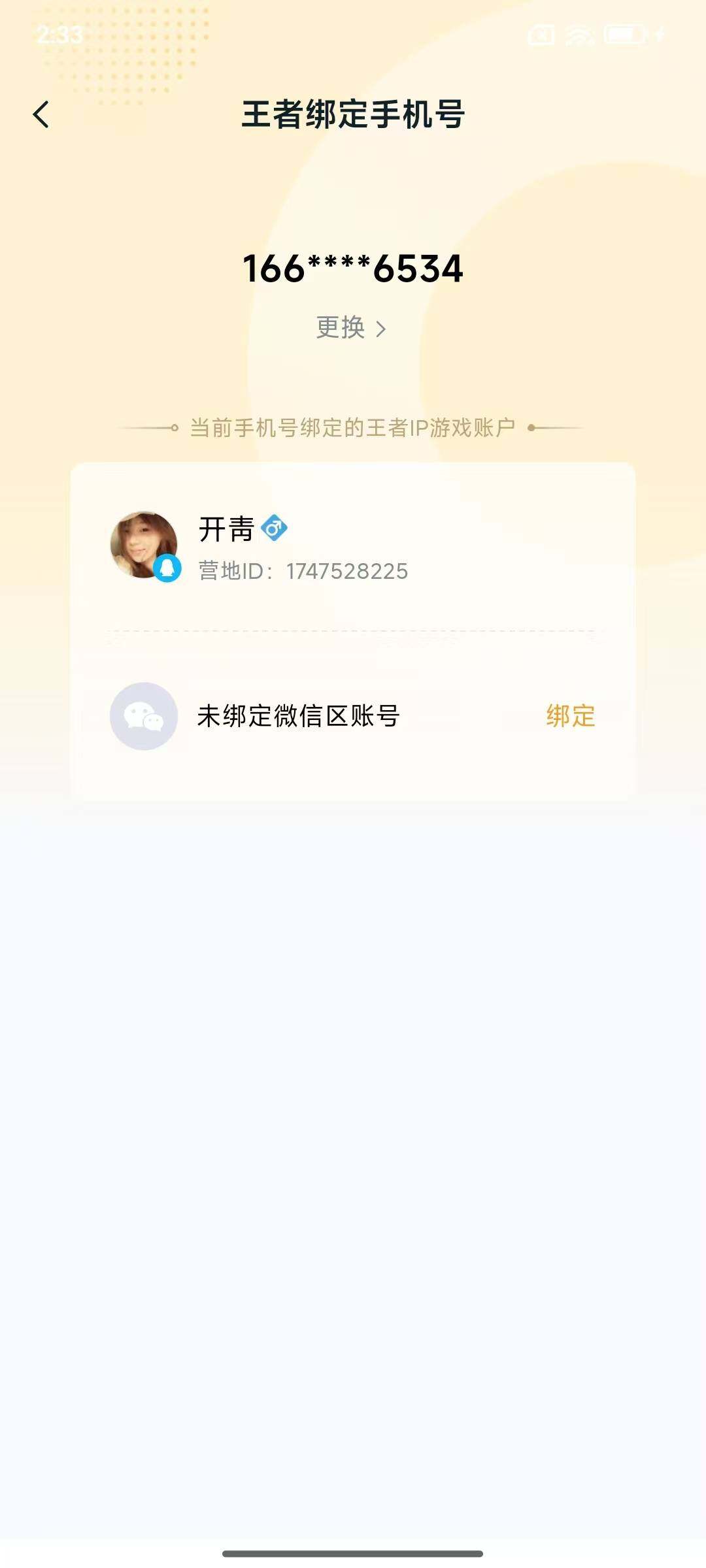Tap the male gender icon next to 开青

click(275, 529)
